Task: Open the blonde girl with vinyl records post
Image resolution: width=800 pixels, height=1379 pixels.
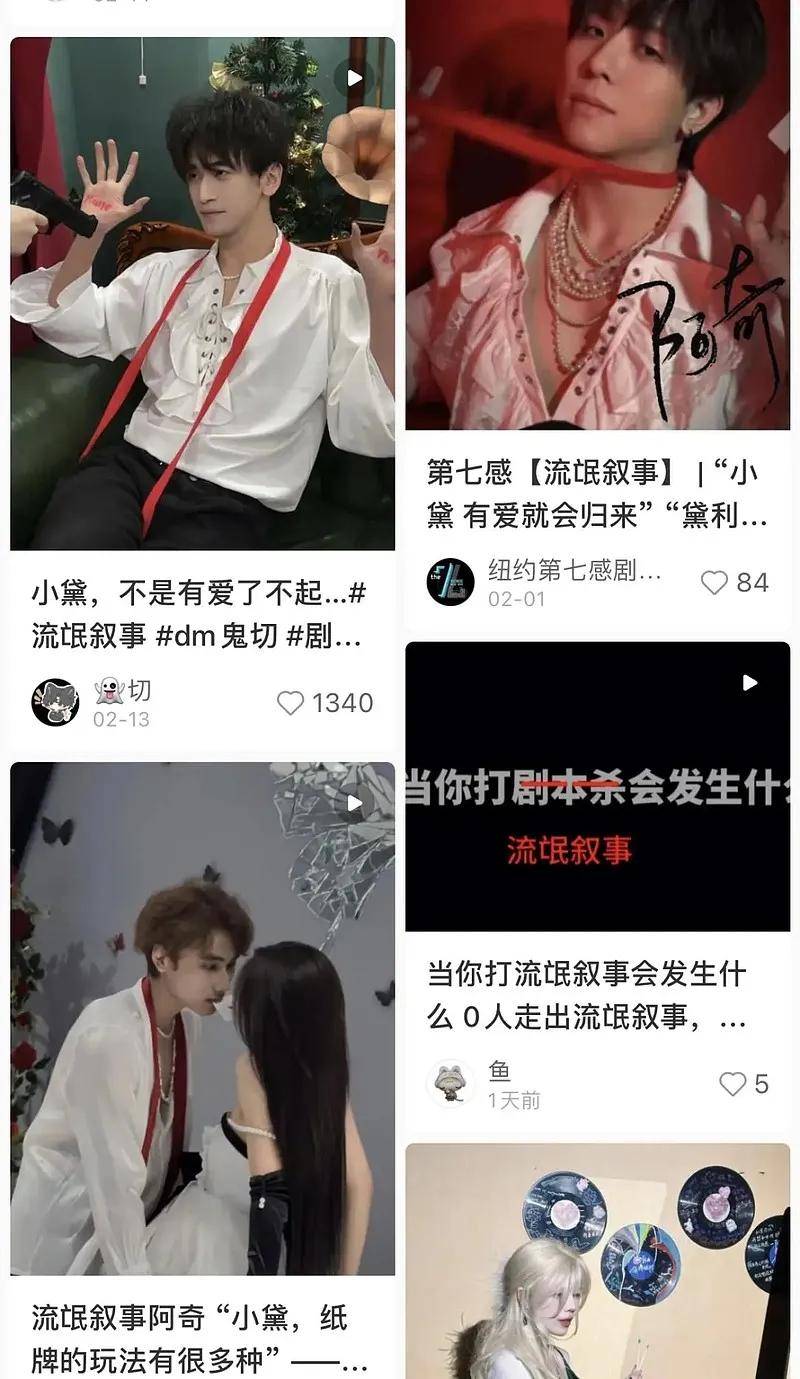Action: [597, 1262]
